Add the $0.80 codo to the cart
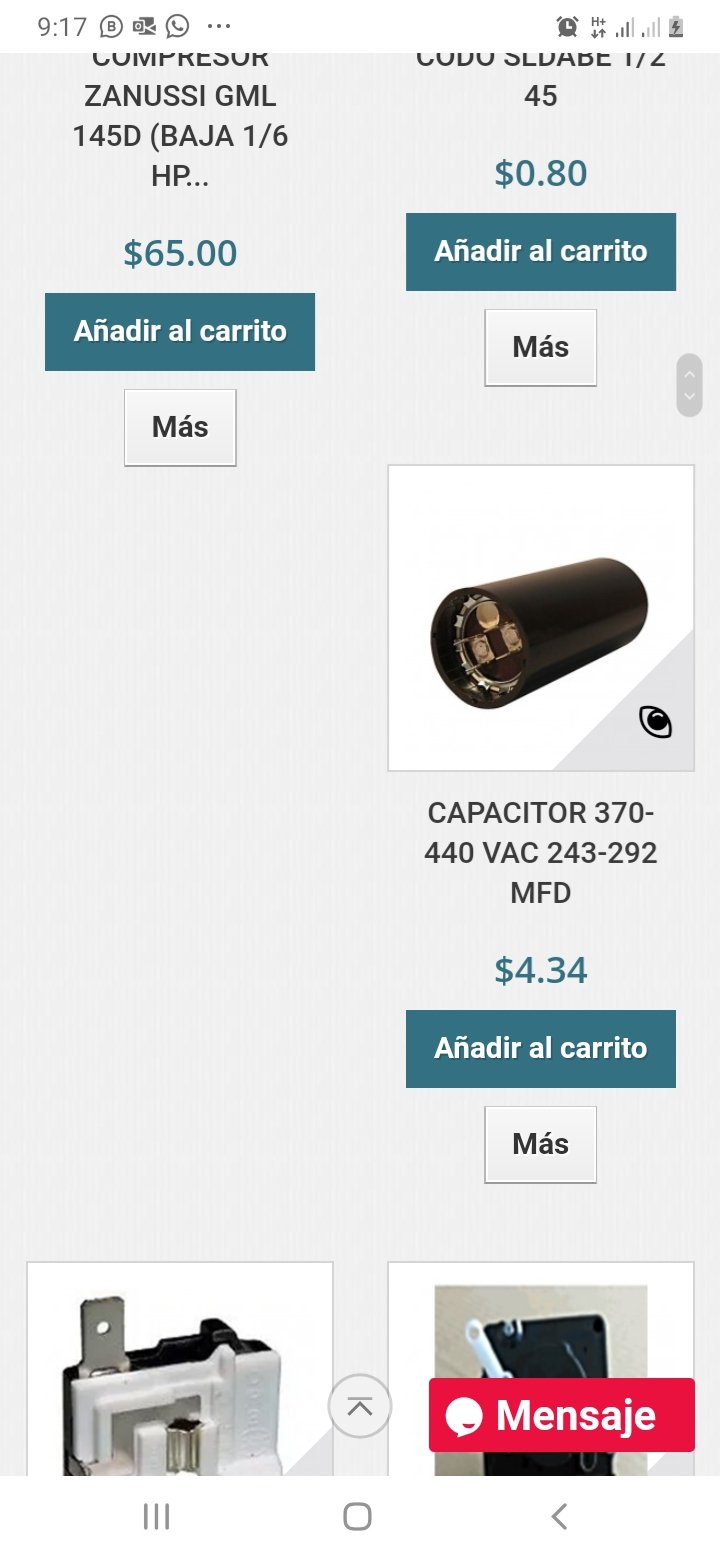 tap(540, 252)
